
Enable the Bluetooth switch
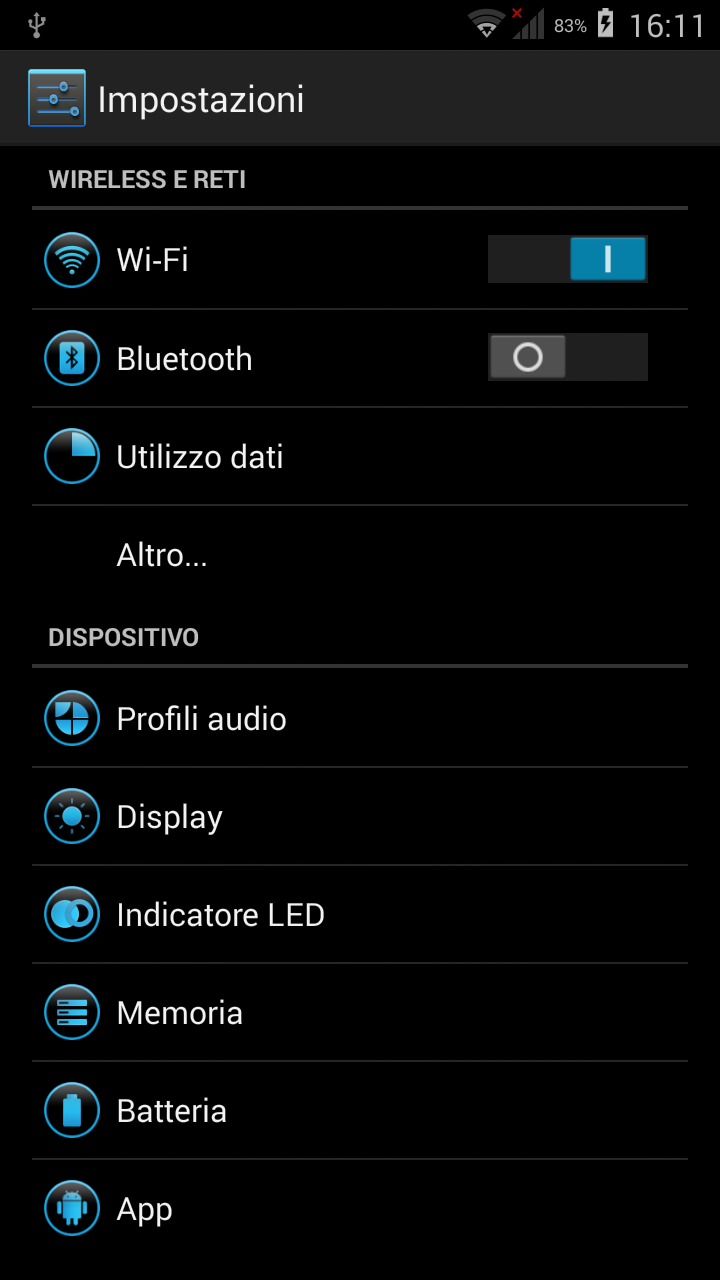pyautogui.click(x=567, y=358)
